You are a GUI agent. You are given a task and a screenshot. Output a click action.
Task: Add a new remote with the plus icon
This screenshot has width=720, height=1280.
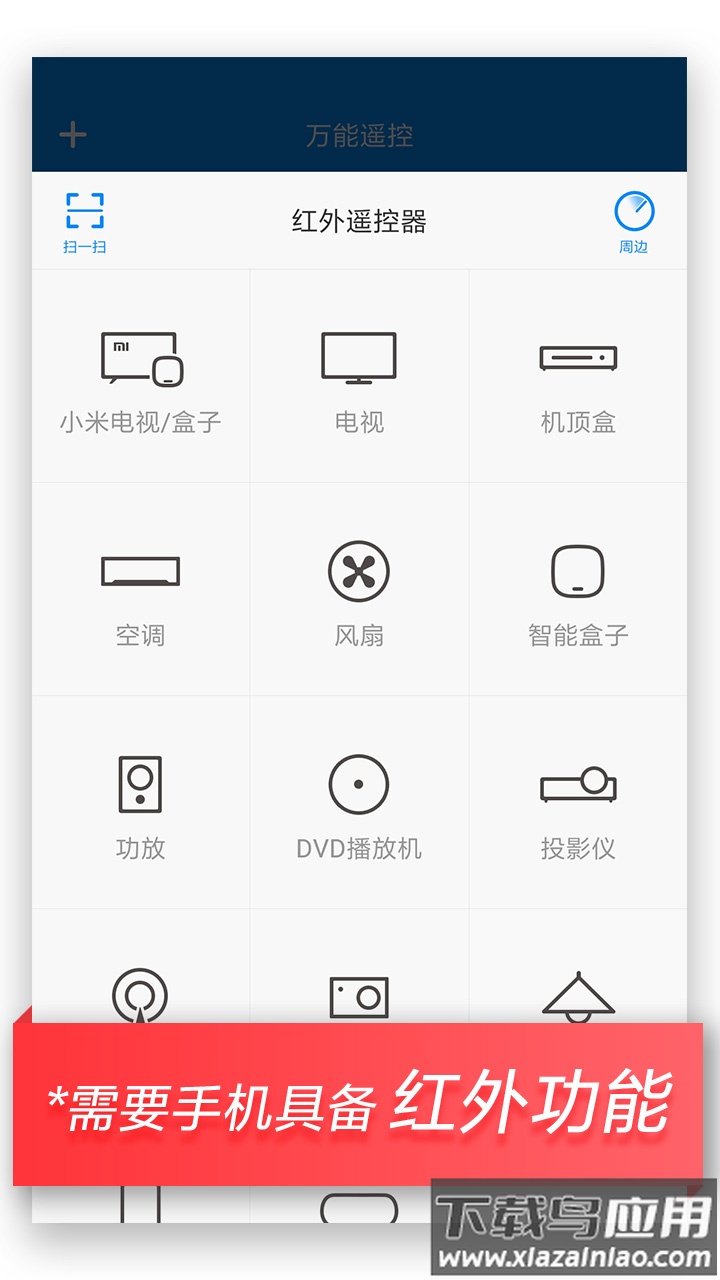[x=71, y=134]
